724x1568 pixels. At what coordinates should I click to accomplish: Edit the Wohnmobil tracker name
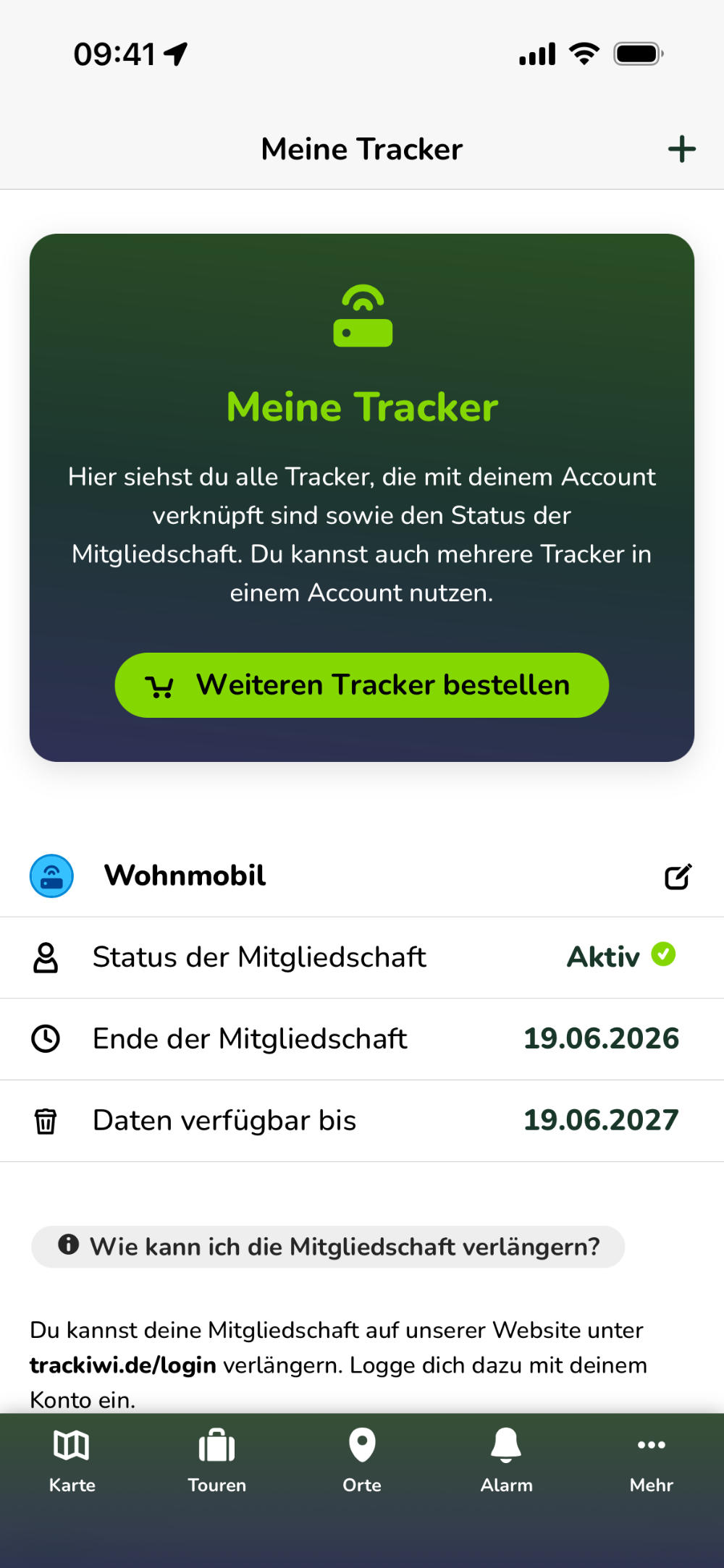tap(678, 876)
